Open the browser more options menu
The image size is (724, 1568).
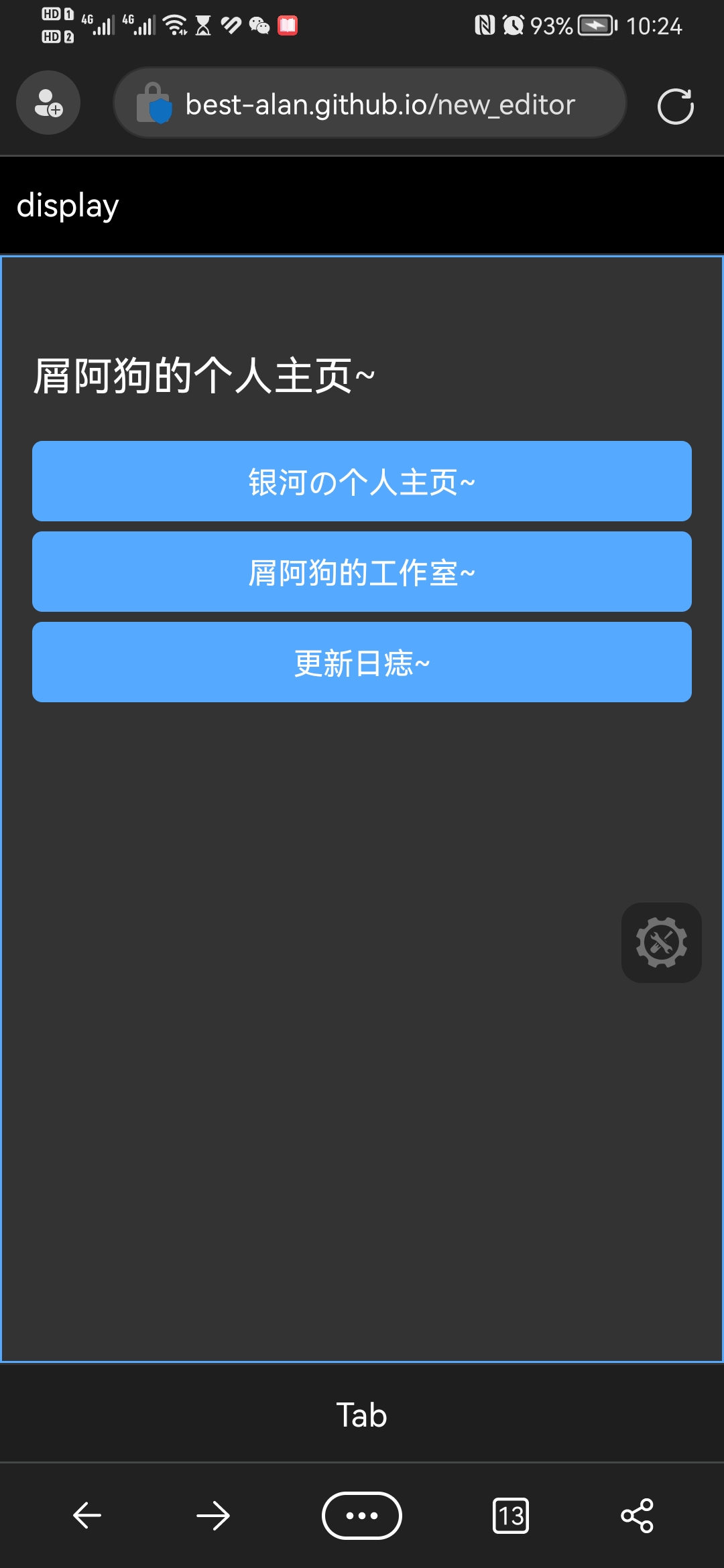[x=362, y=1515]
